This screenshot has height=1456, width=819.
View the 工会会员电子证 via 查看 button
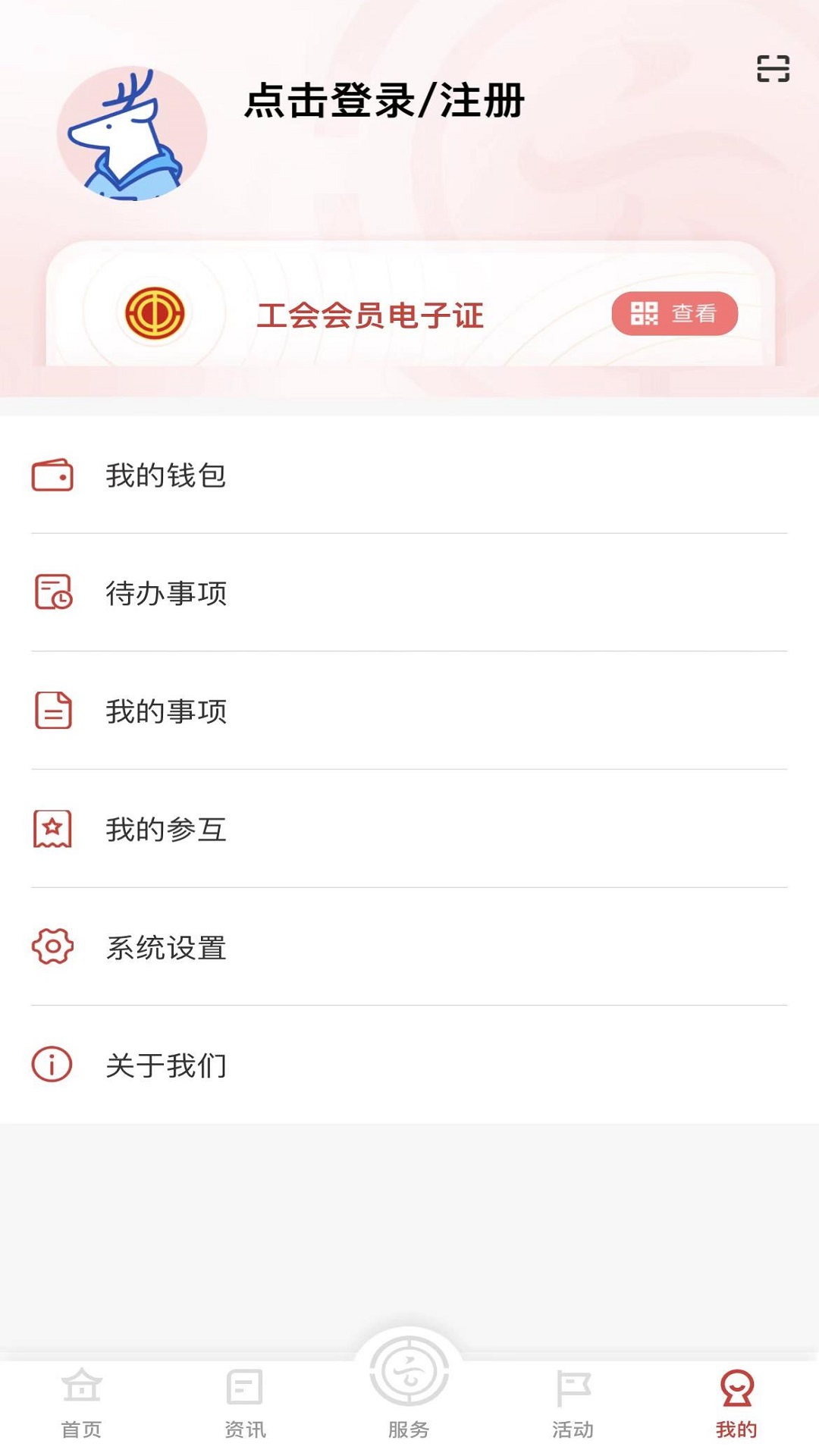[x=674, y=313]
